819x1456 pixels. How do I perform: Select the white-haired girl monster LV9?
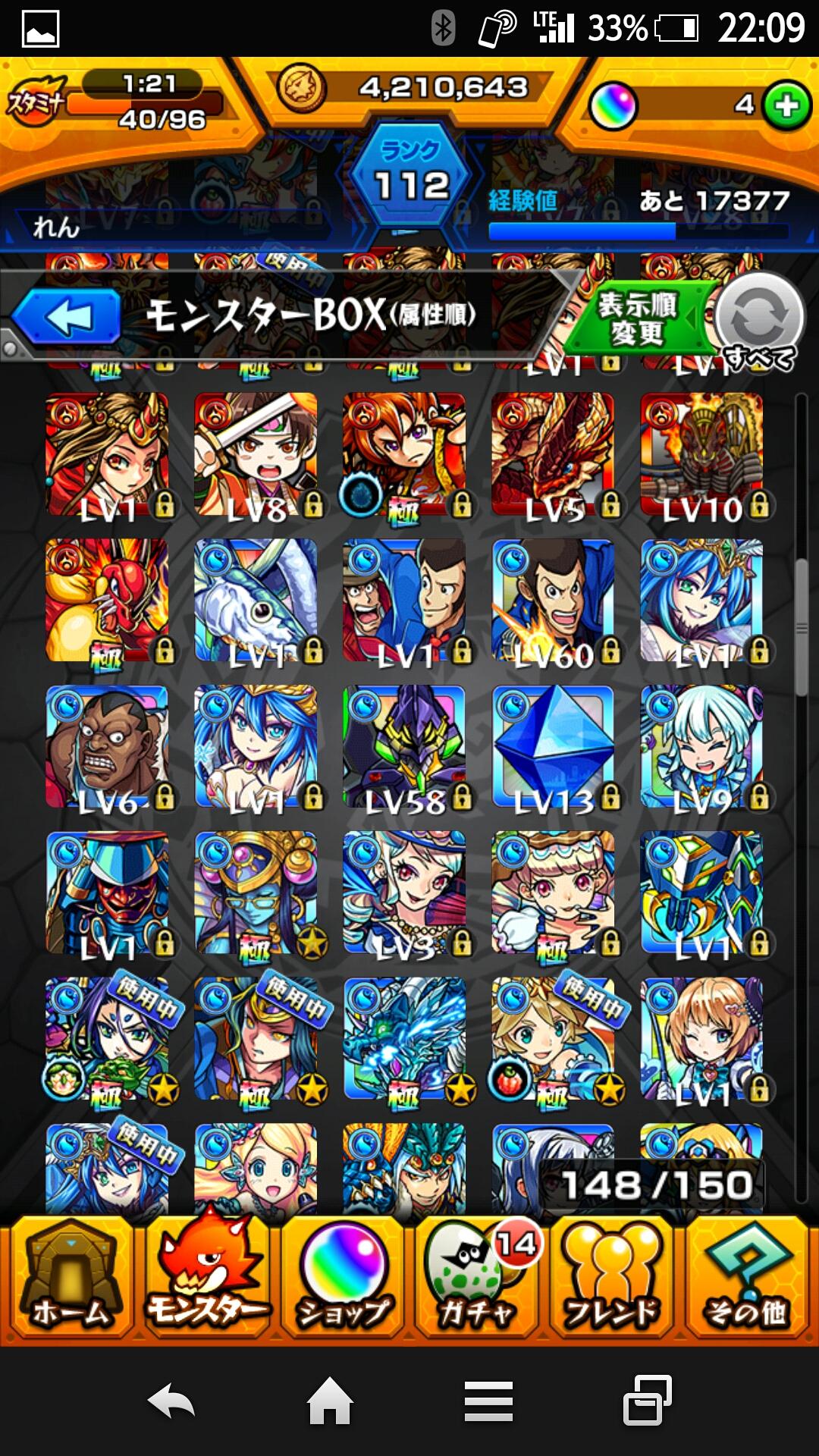[x=701, y=748]
